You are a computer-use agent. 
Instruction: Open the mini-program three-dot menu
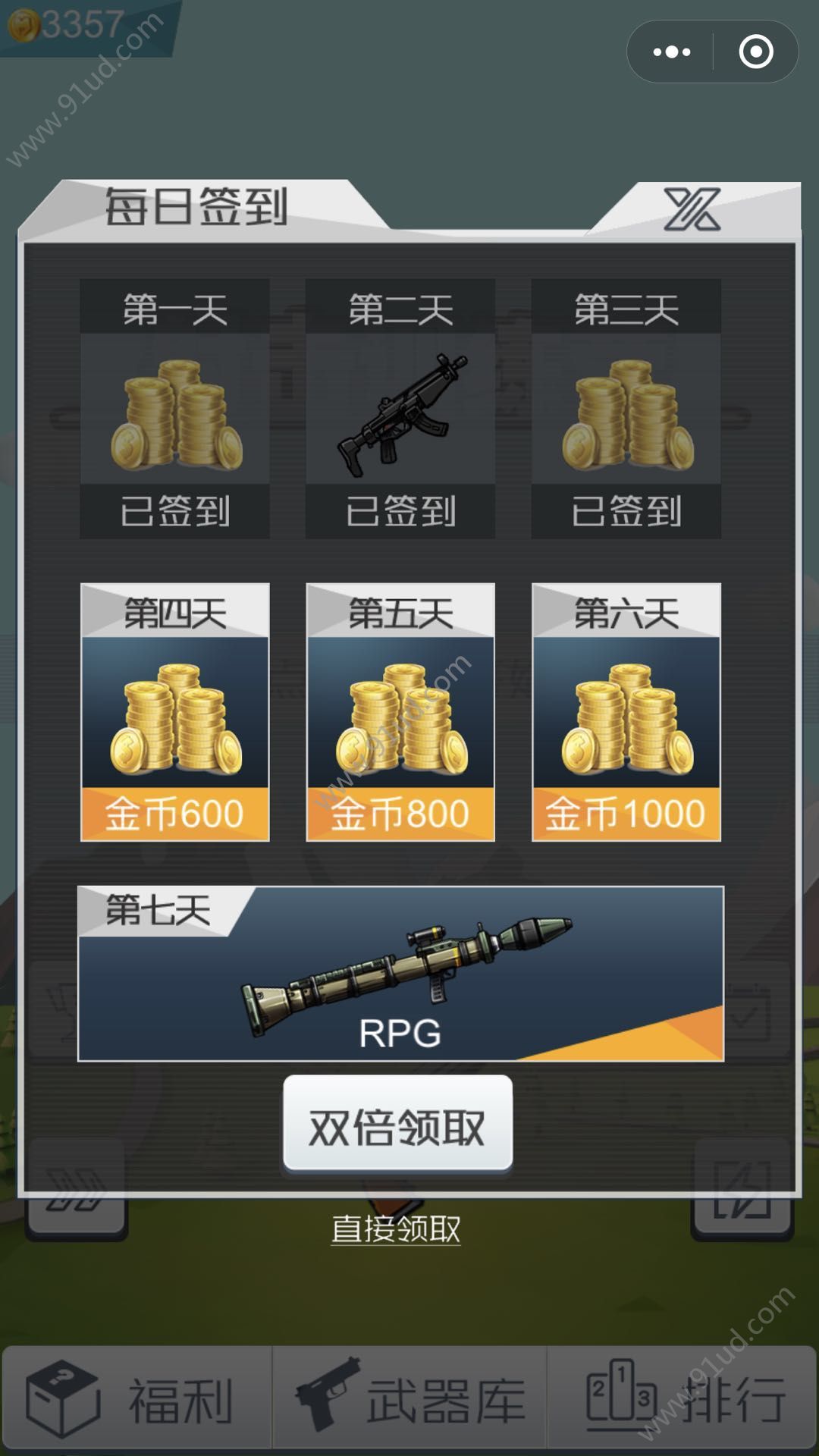pyautogui.click(x=672, y=52)
